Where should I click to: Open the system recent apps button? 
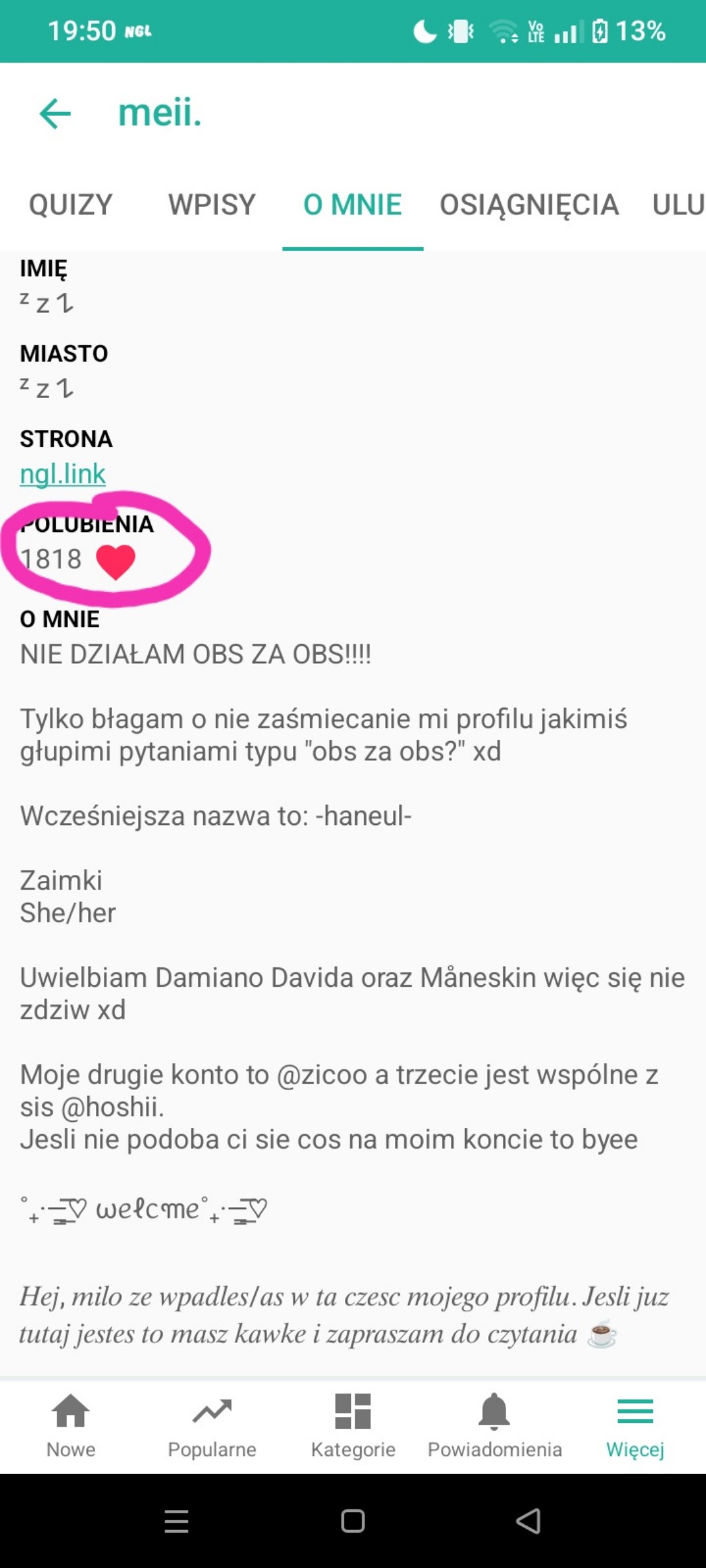(x=176, y=1521)
